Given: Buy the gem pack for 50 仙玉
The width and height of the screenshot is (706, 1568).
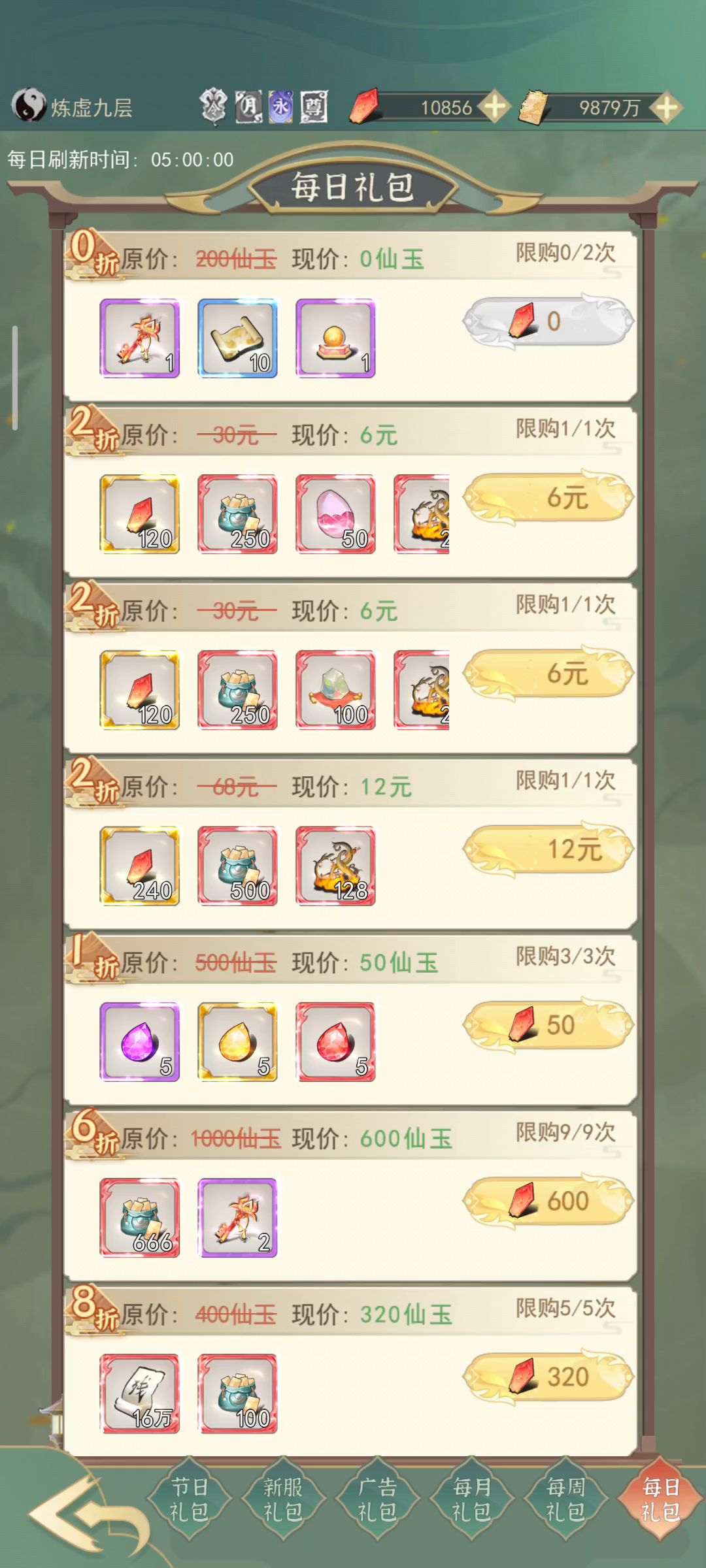Looking at the screenshot, I should point(548,1025).
